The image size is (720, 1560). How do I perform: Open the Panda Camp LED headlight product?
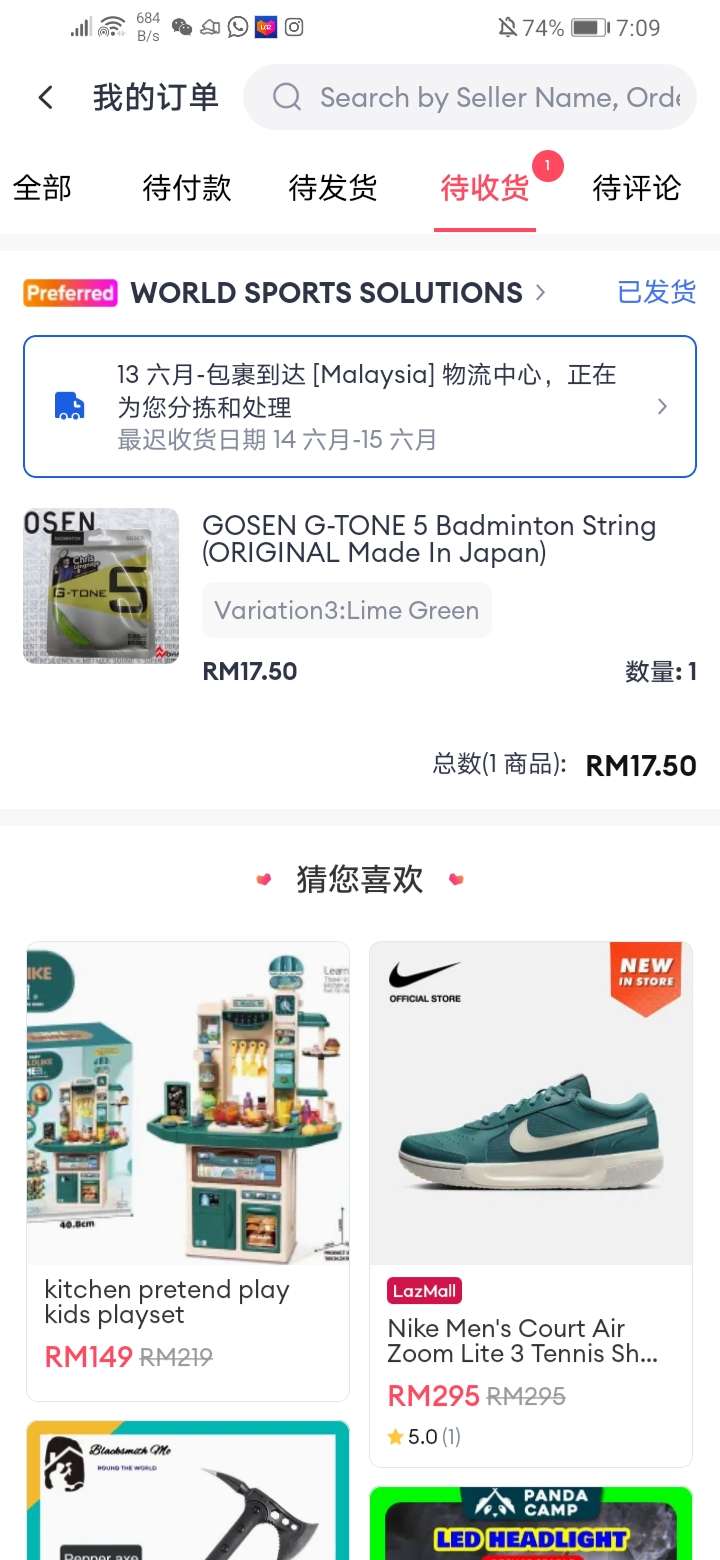click(x=531, y=1525)
